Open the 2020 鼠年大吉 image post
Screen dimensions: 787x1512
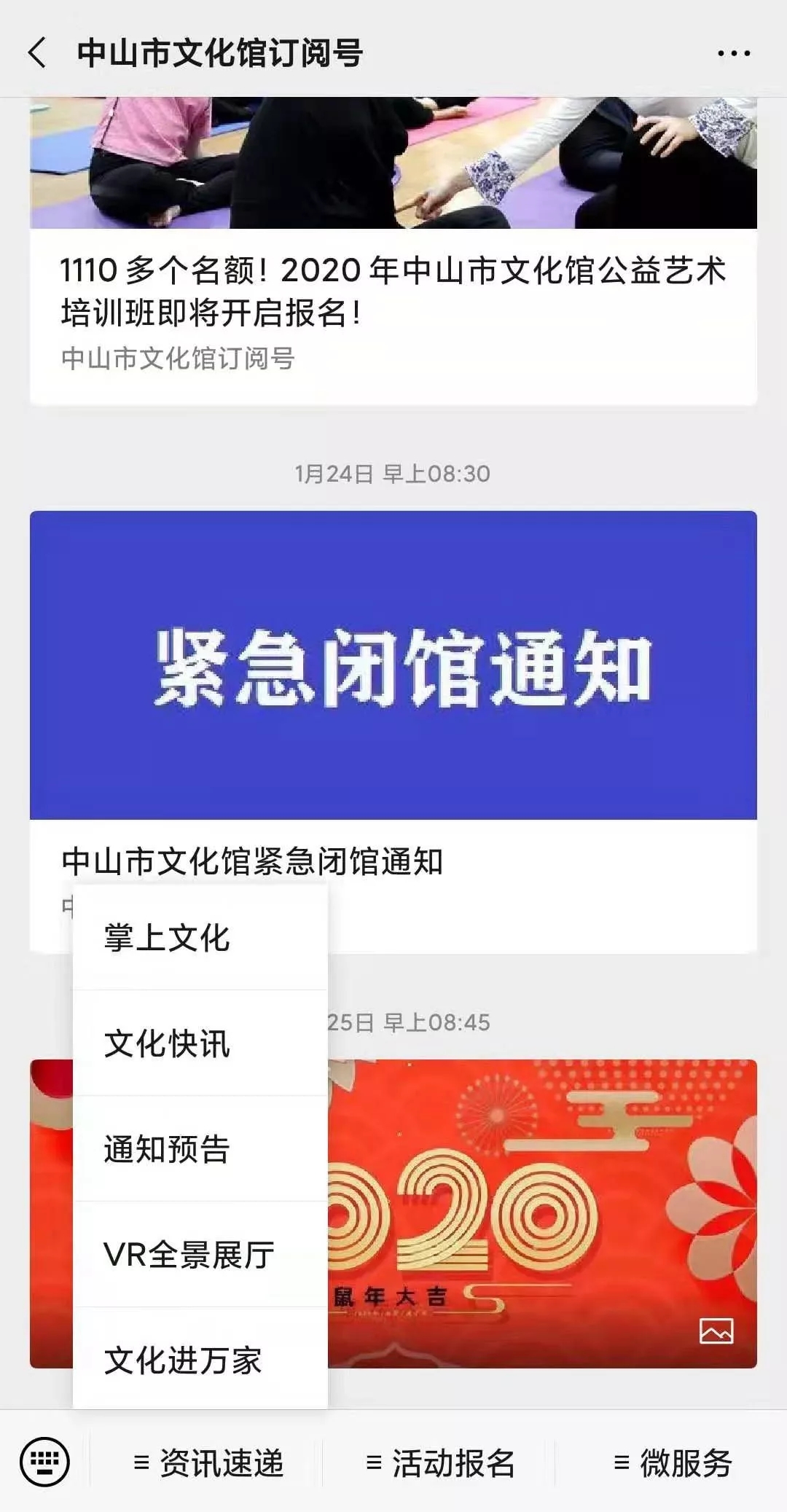[543, 1213]
